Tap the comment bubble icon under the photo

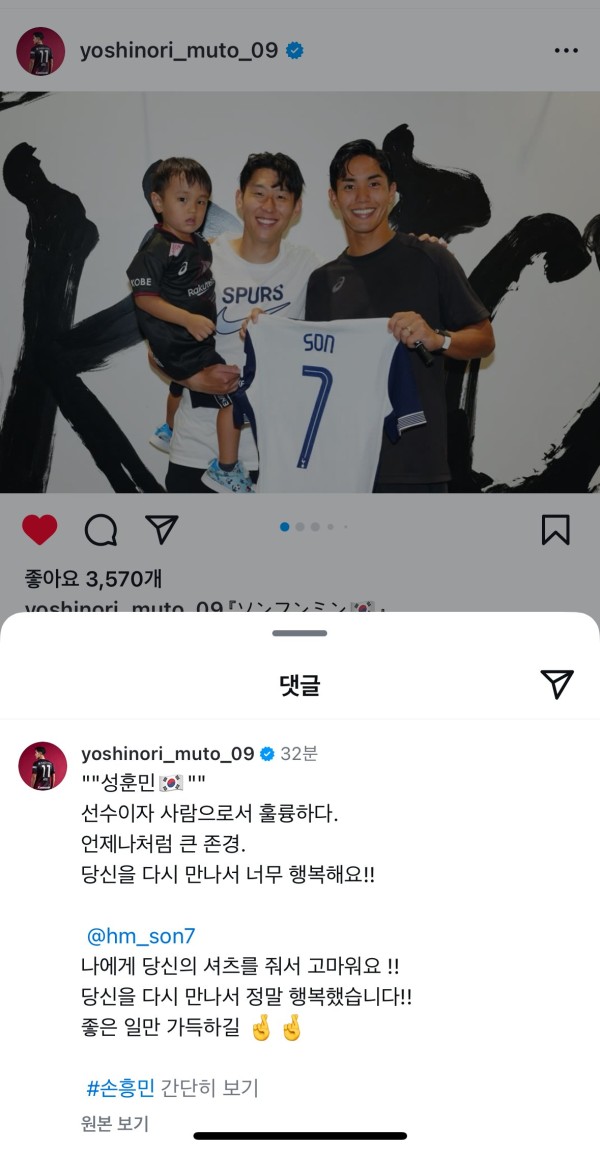tap(101, 530)
